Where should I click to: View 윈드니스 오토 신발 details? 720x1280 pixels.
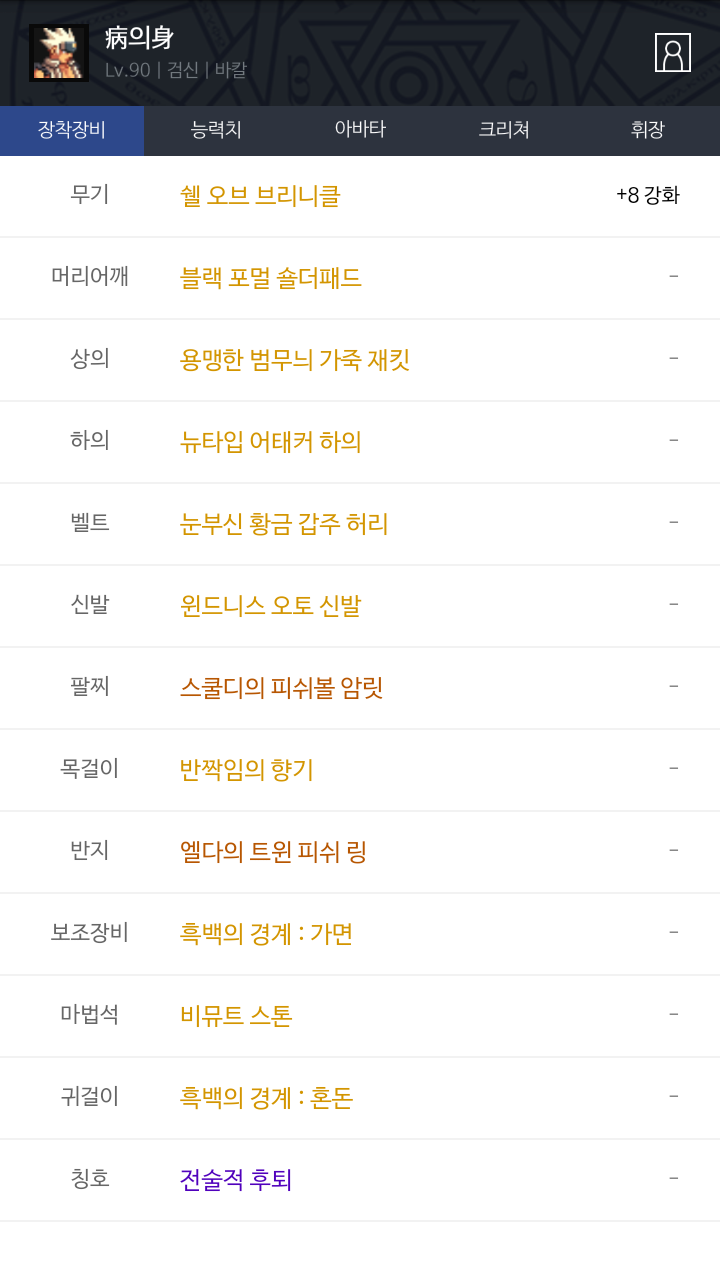tap(270, 606)
